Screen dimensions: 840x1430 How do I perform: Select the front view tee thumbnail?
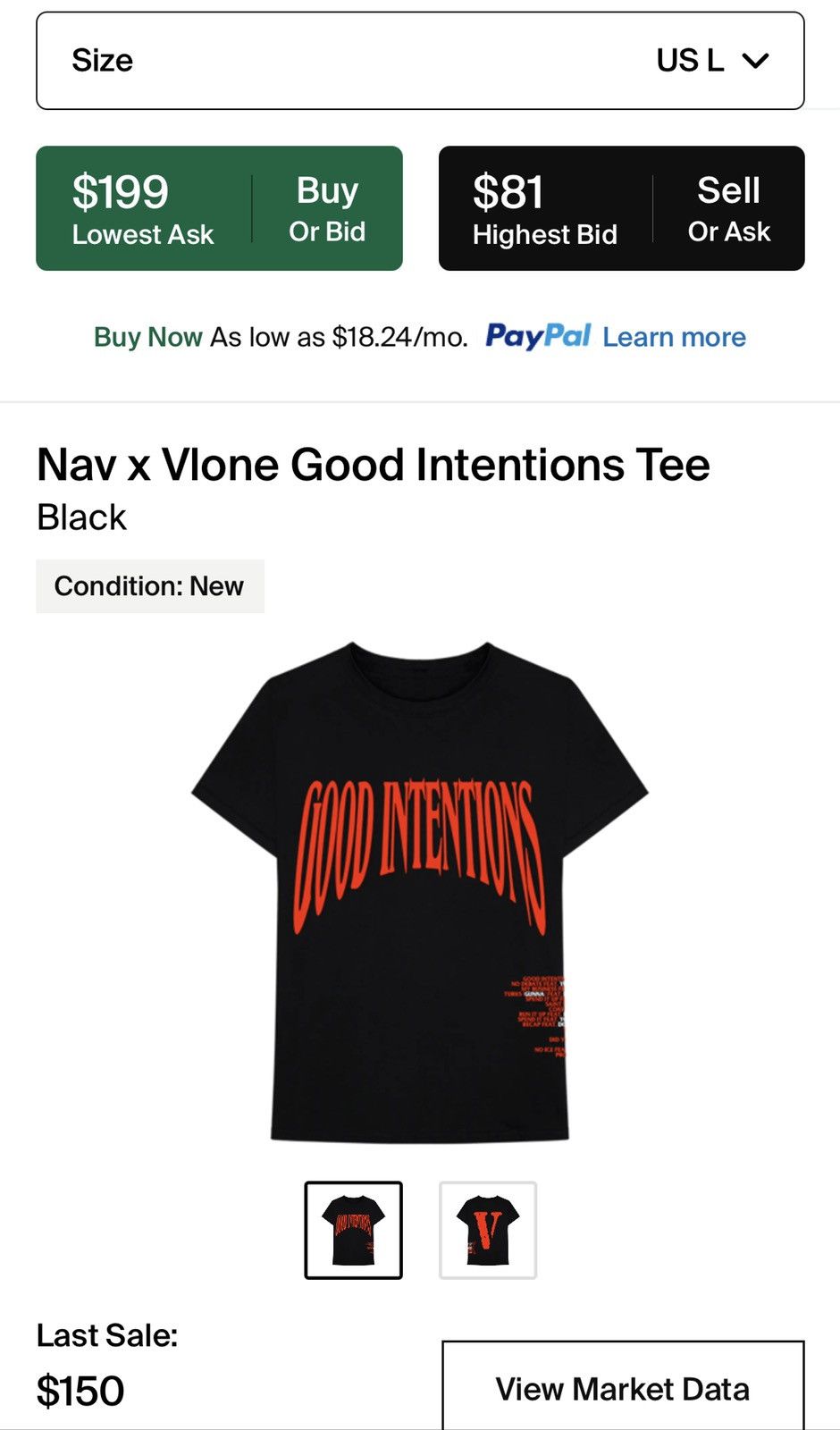(353, 1230)
